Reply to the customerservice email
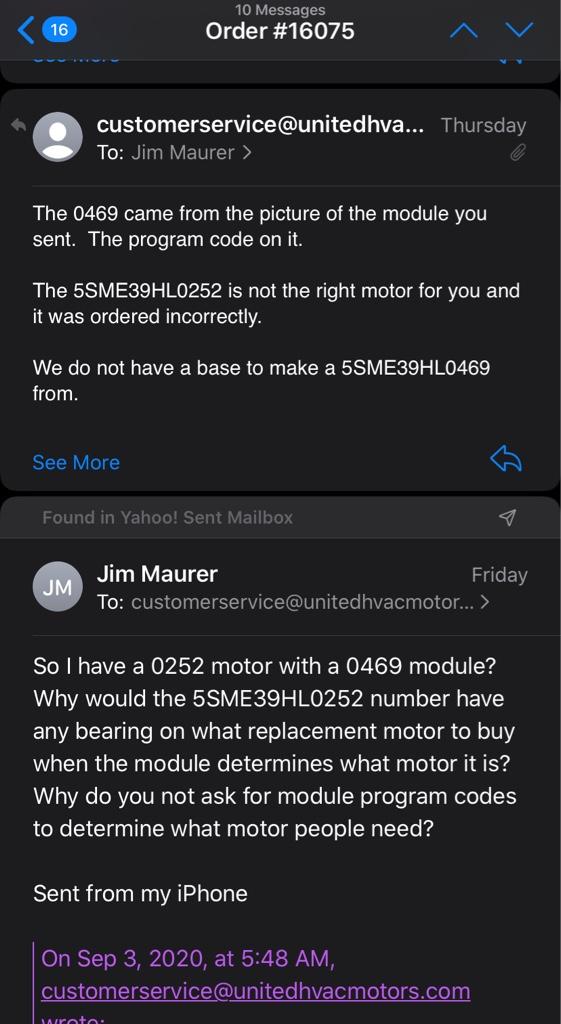Image resolution: width=561 pixels, height=1024 pixels. coord(506,460)
